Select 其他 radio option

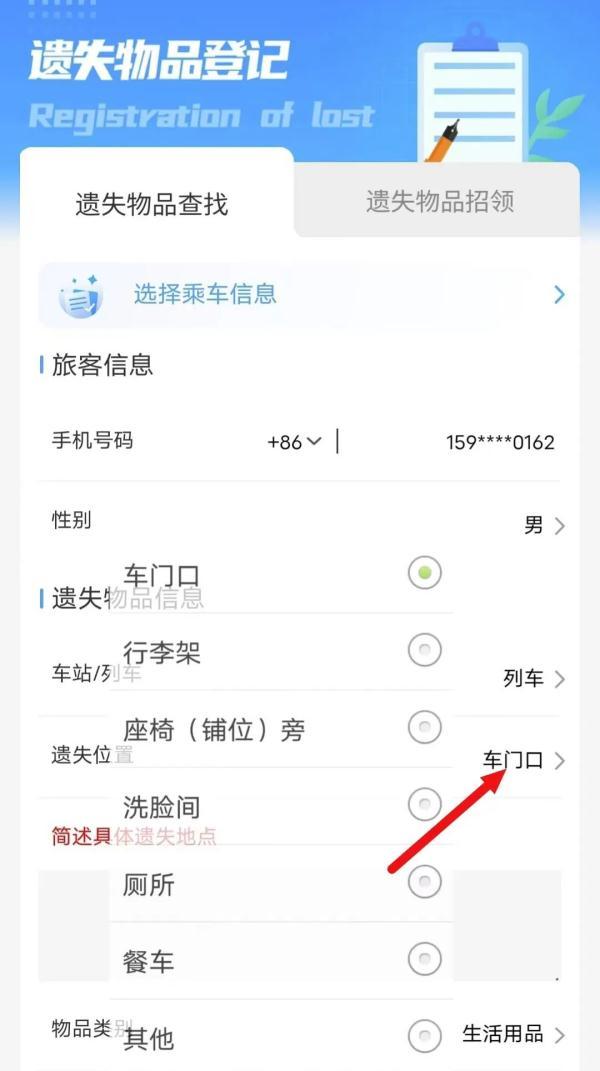[x=425, y=1035]
